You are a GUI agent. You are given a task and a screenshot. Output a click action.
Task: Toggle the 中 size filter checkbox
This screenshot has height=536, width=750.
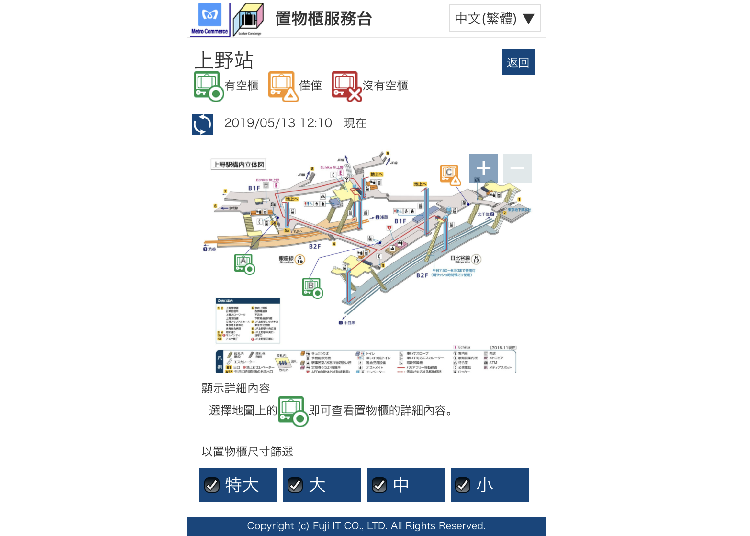pos(379,485)
